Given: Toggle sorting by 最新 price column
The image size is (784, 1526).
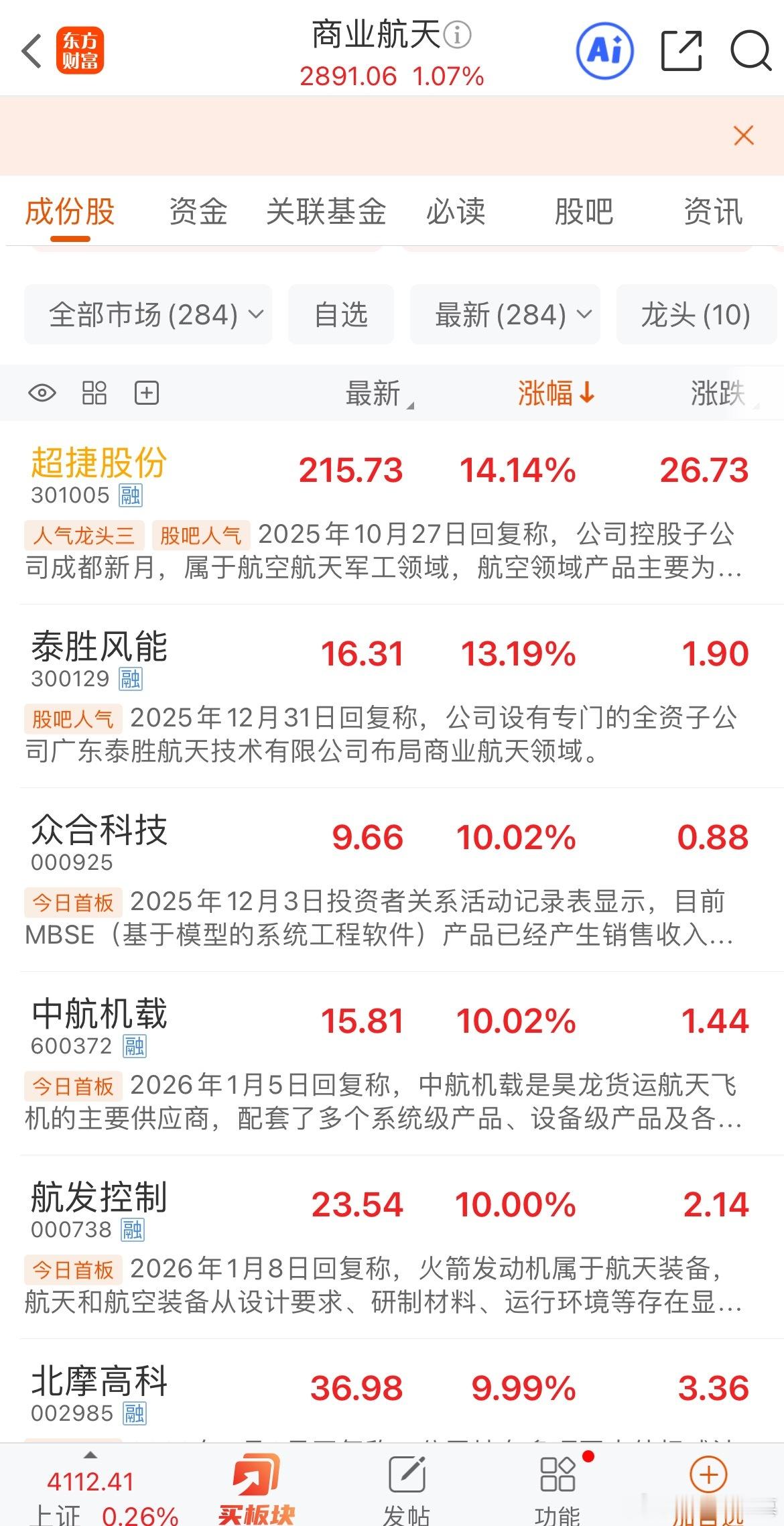Looking at the screenshot, I should pos(377,393).
